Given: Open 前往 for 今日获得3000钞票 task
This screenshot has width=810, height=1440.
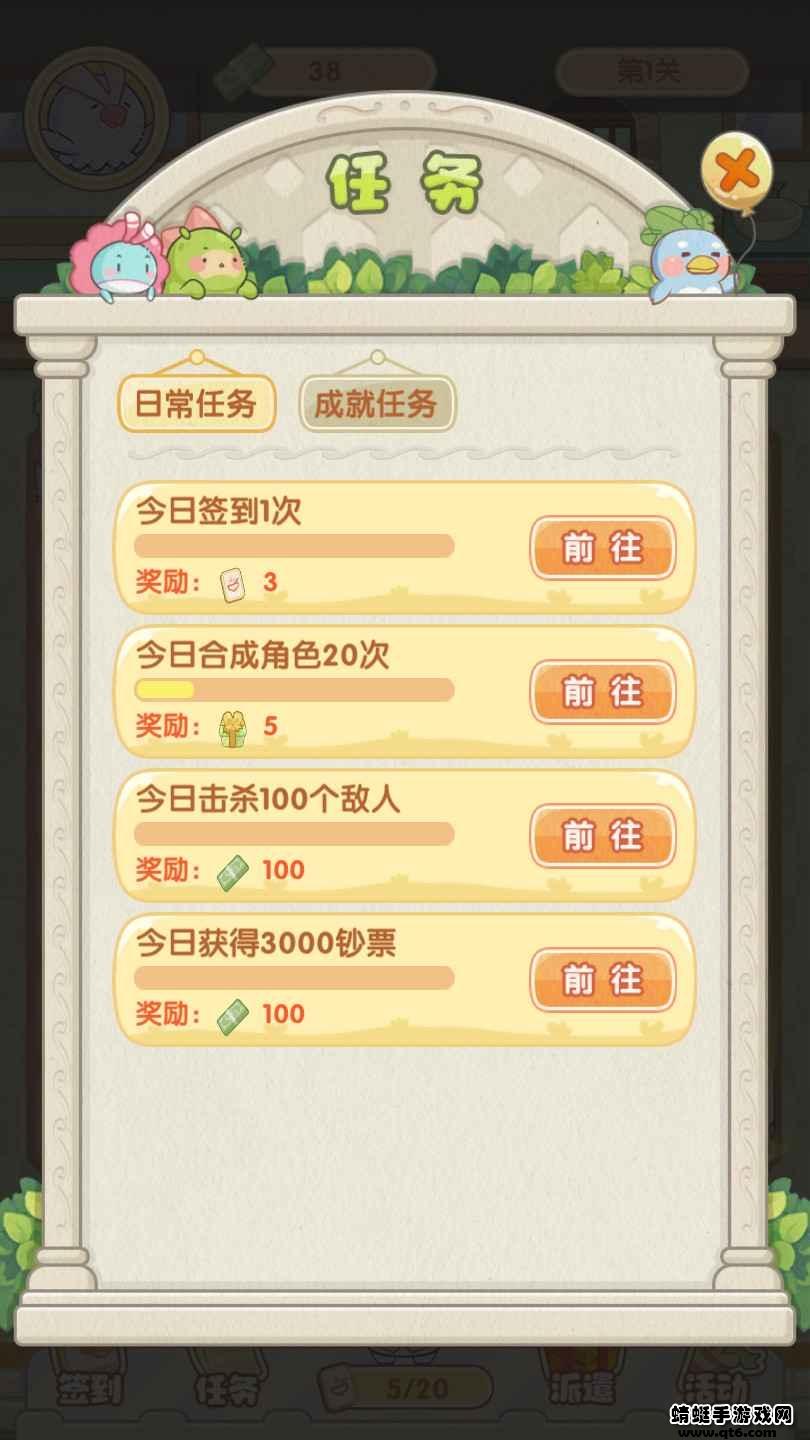Looking at the screenshot, I should pyautogui.click(x=602, y=980).
